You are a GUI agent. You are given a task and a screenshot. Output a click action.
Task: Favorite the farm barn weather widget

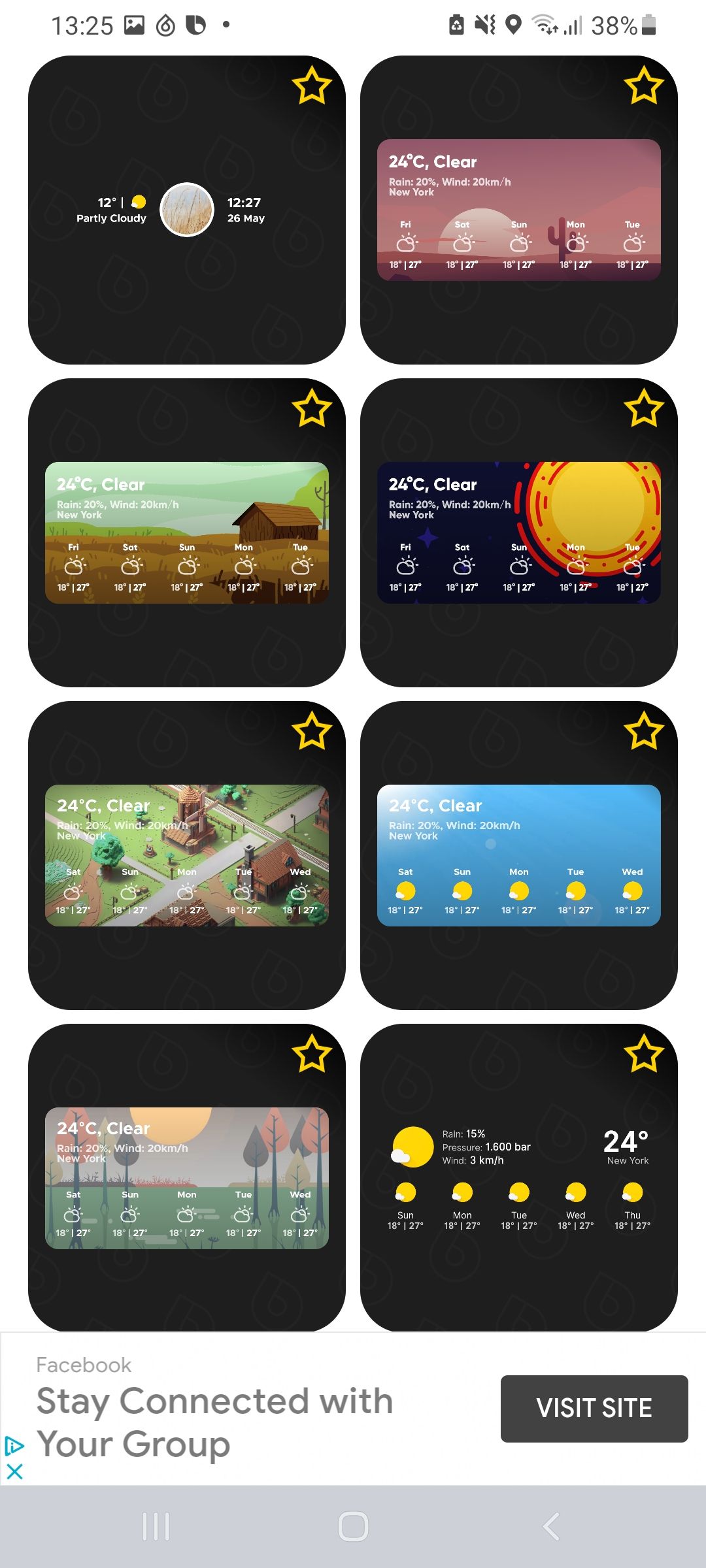coord(312,408)
